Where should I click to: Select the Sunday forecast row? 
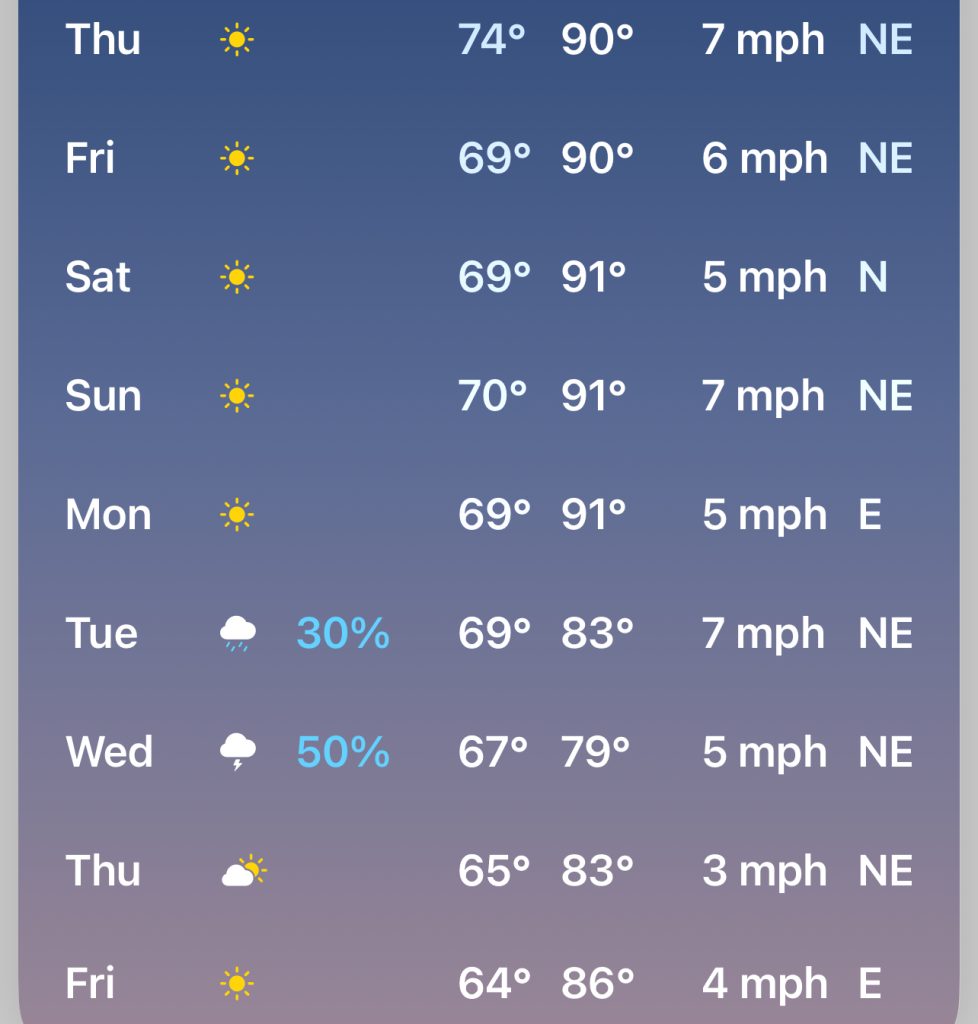[489, 396]
